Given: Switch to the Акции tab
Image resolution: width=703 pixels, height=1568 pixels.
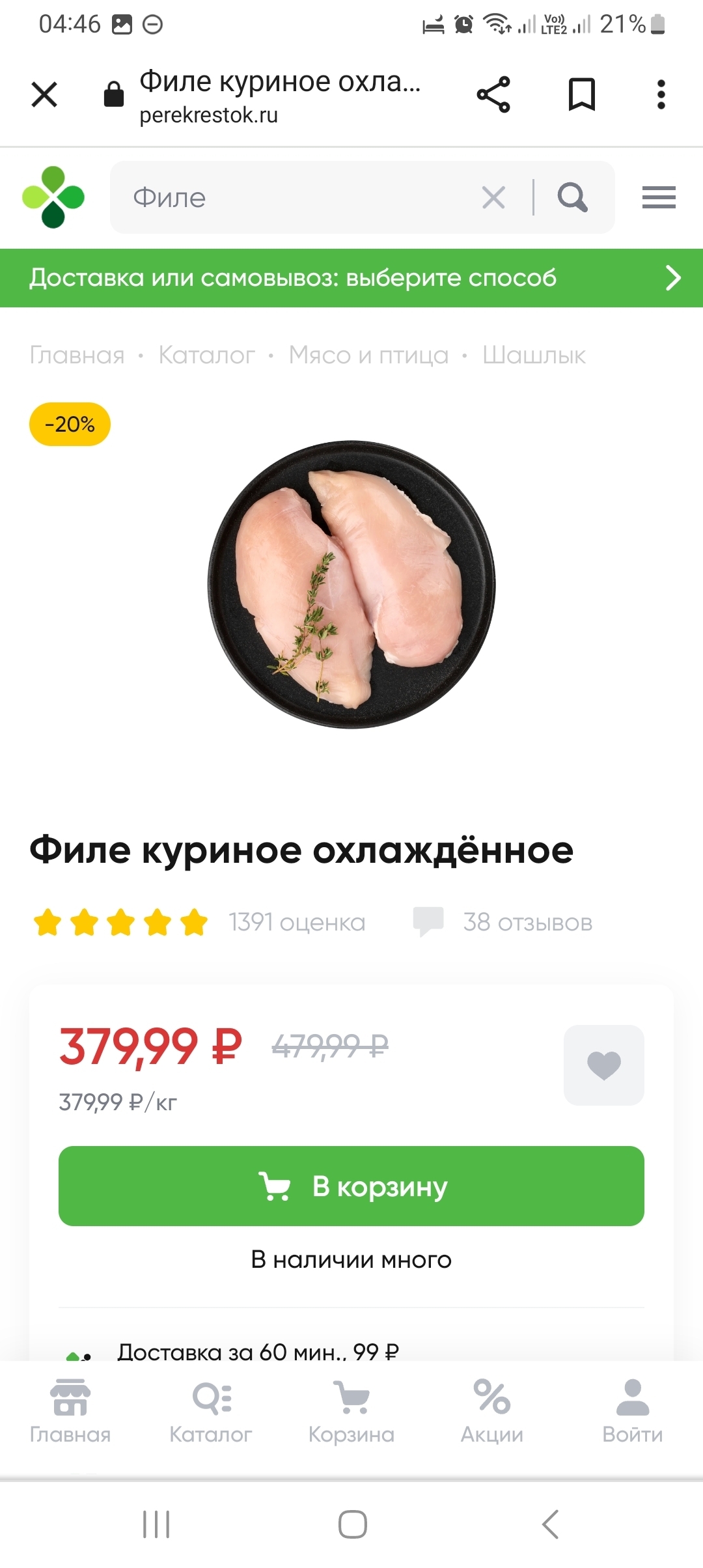Looking at the screenshot, I should (x=492, y=1412).
